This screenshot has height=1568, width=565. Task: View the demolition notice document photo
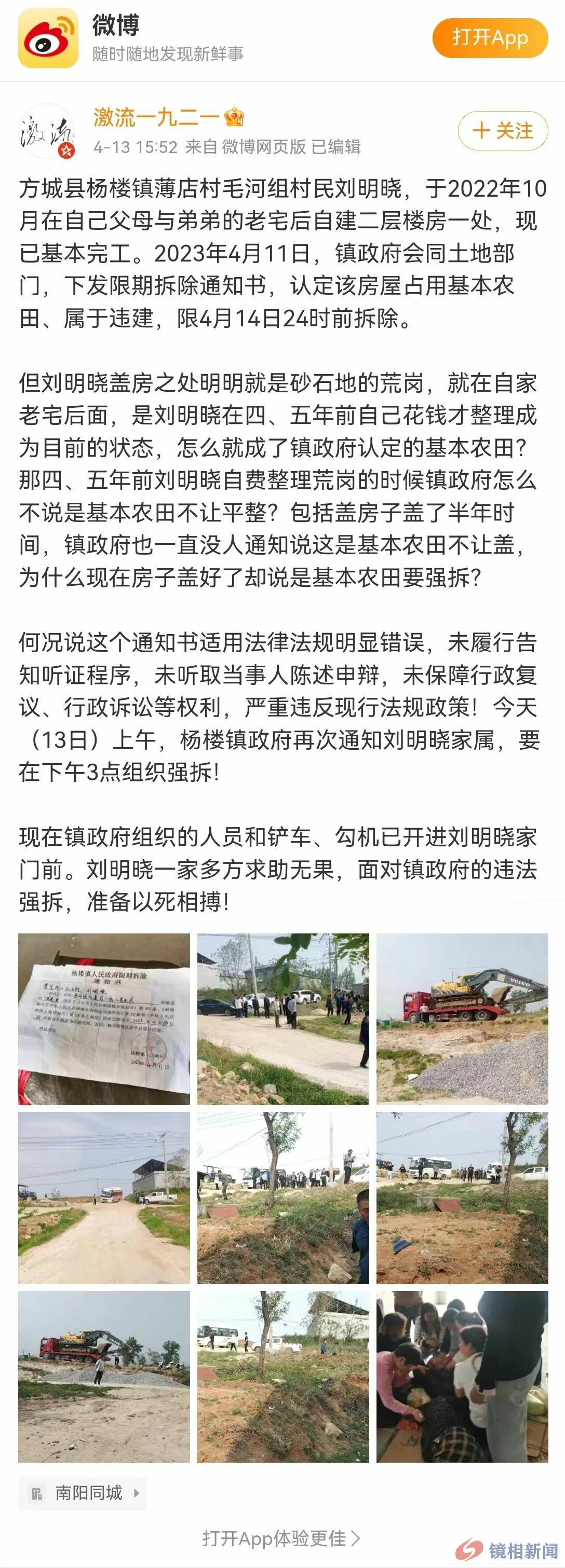(x=104, y=1020)
